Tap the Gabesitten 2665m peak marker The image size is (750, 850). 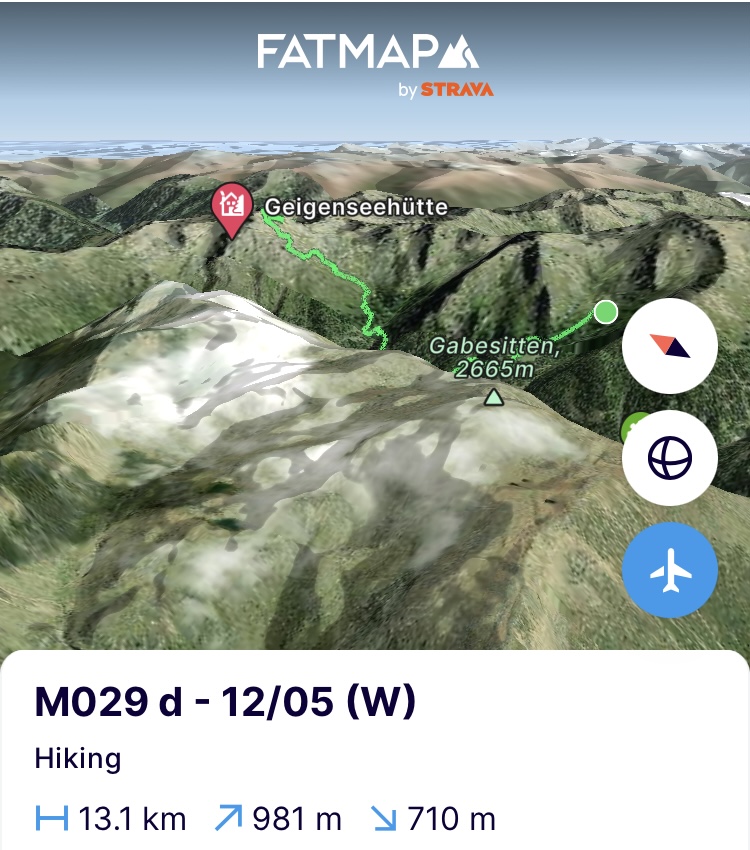coord(493,398)
